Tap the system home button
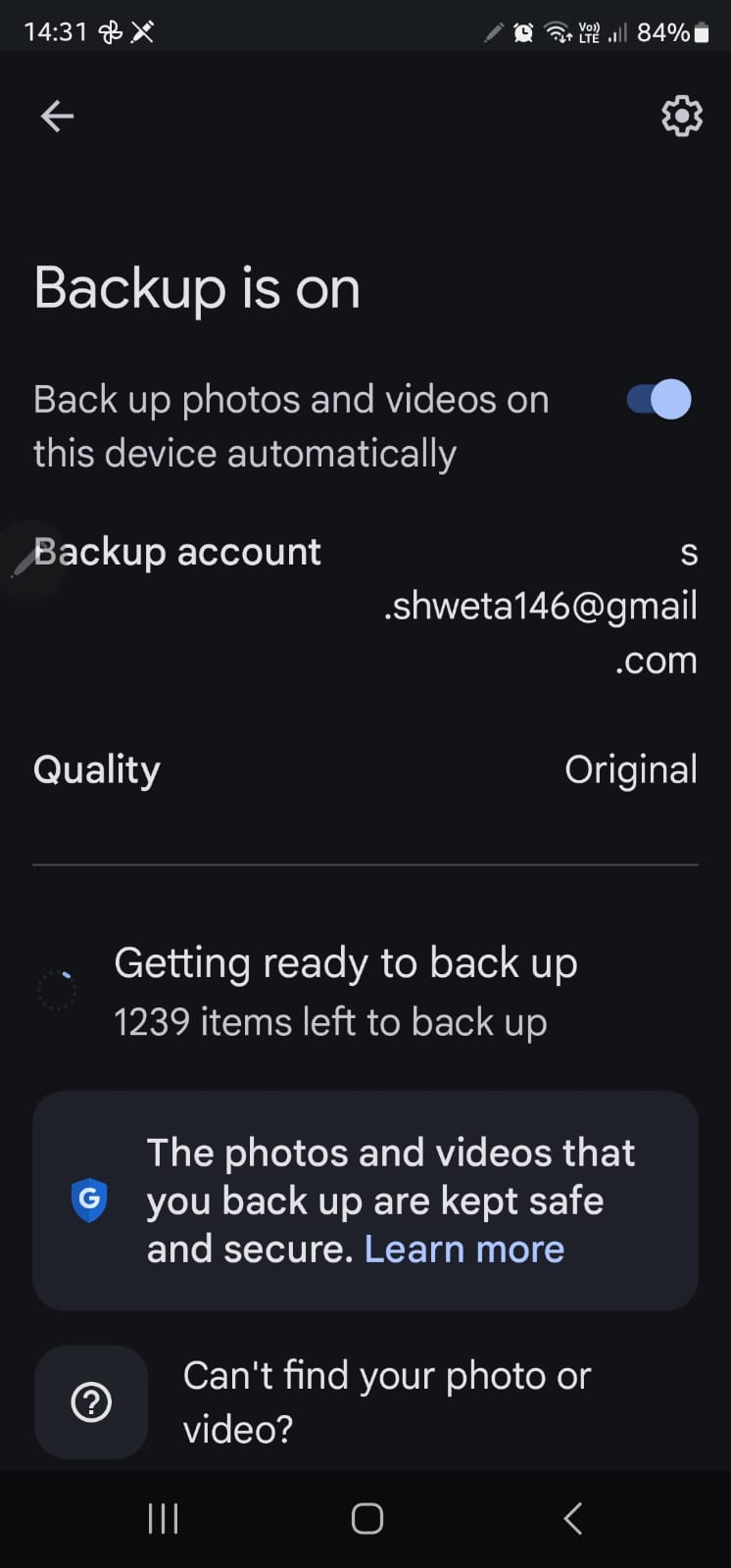 pos(366,1519)
